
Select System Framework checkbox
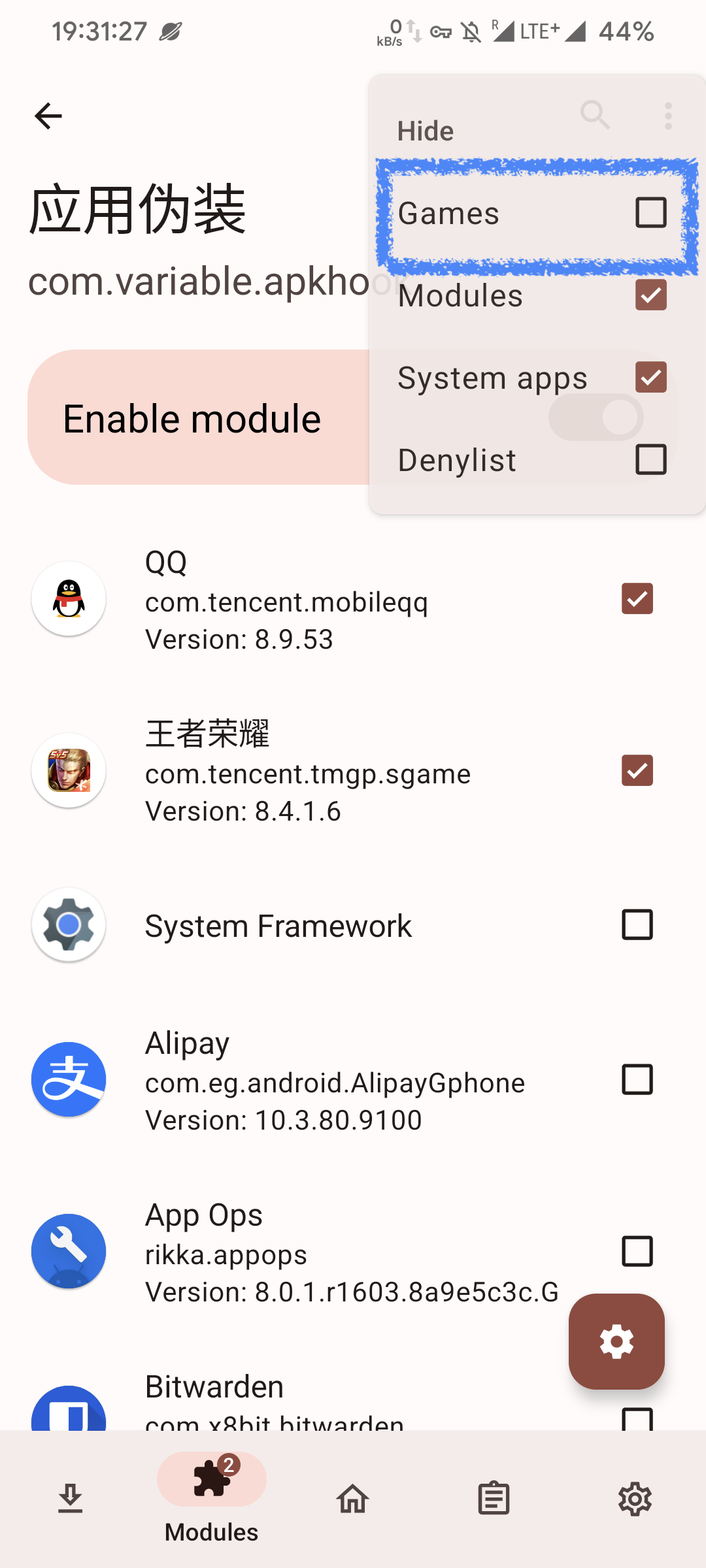637,925
